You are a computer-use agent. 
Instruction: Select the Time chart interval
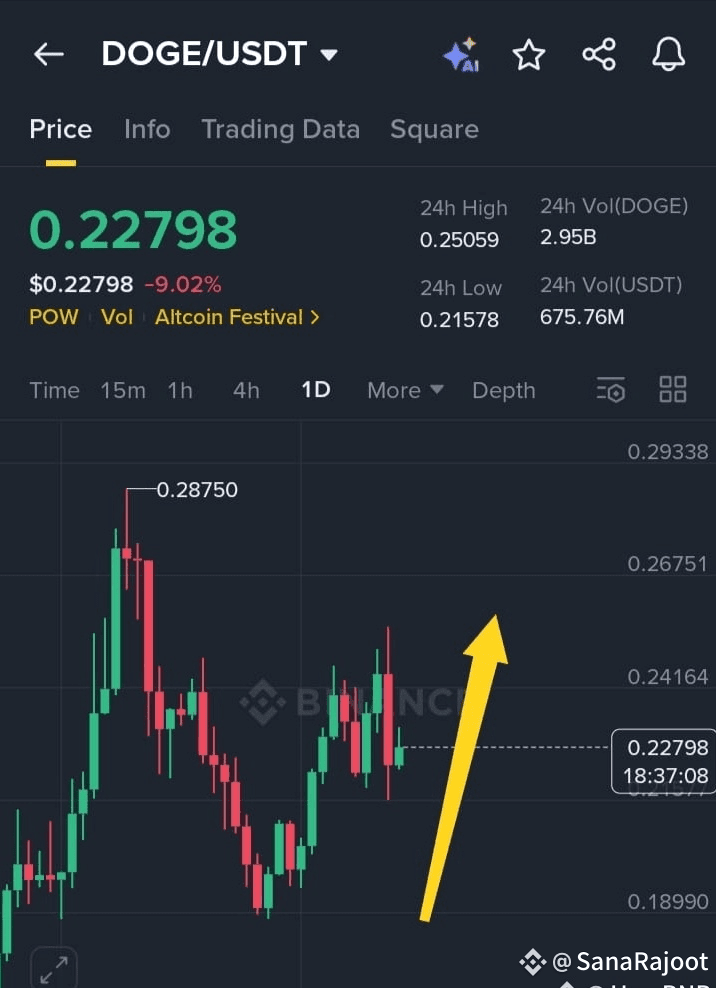[54, 390]
